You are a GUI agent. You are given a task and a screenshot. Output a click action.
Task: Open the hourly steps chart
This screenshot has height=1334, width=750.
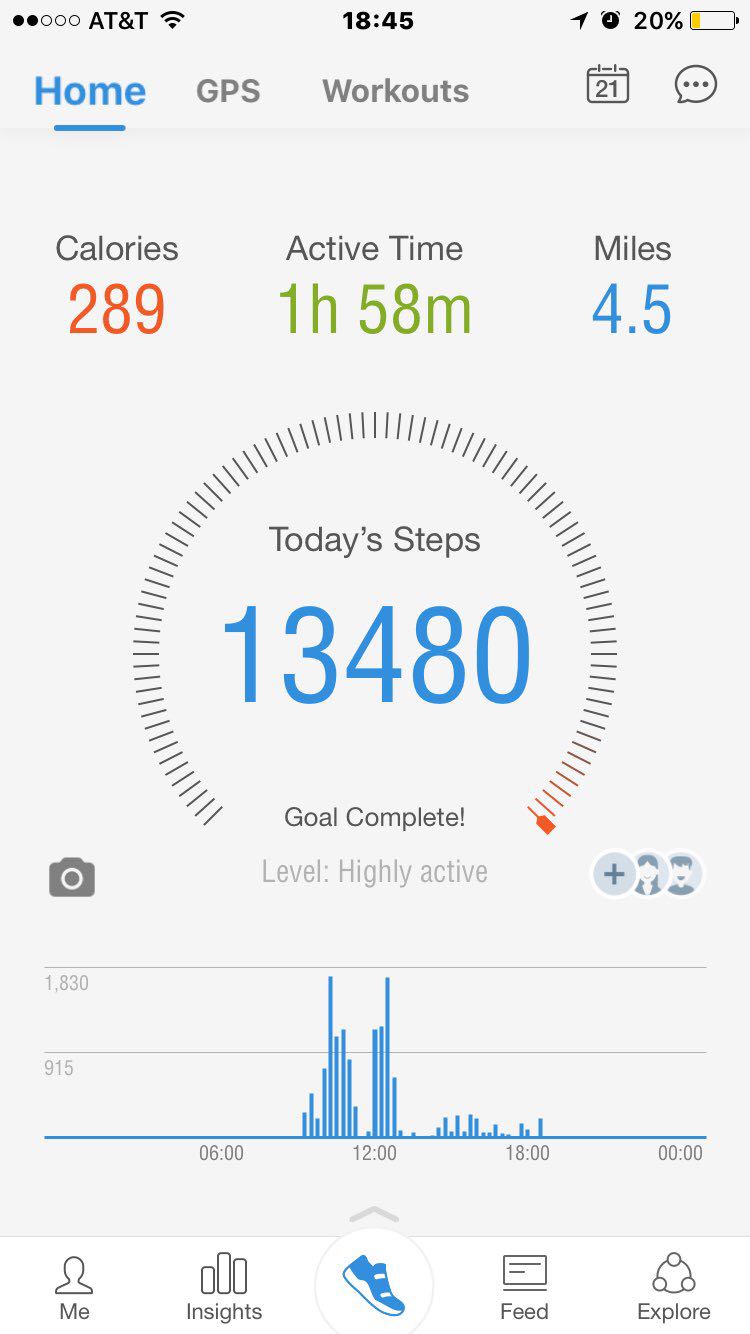click(x=375, y=1060)
